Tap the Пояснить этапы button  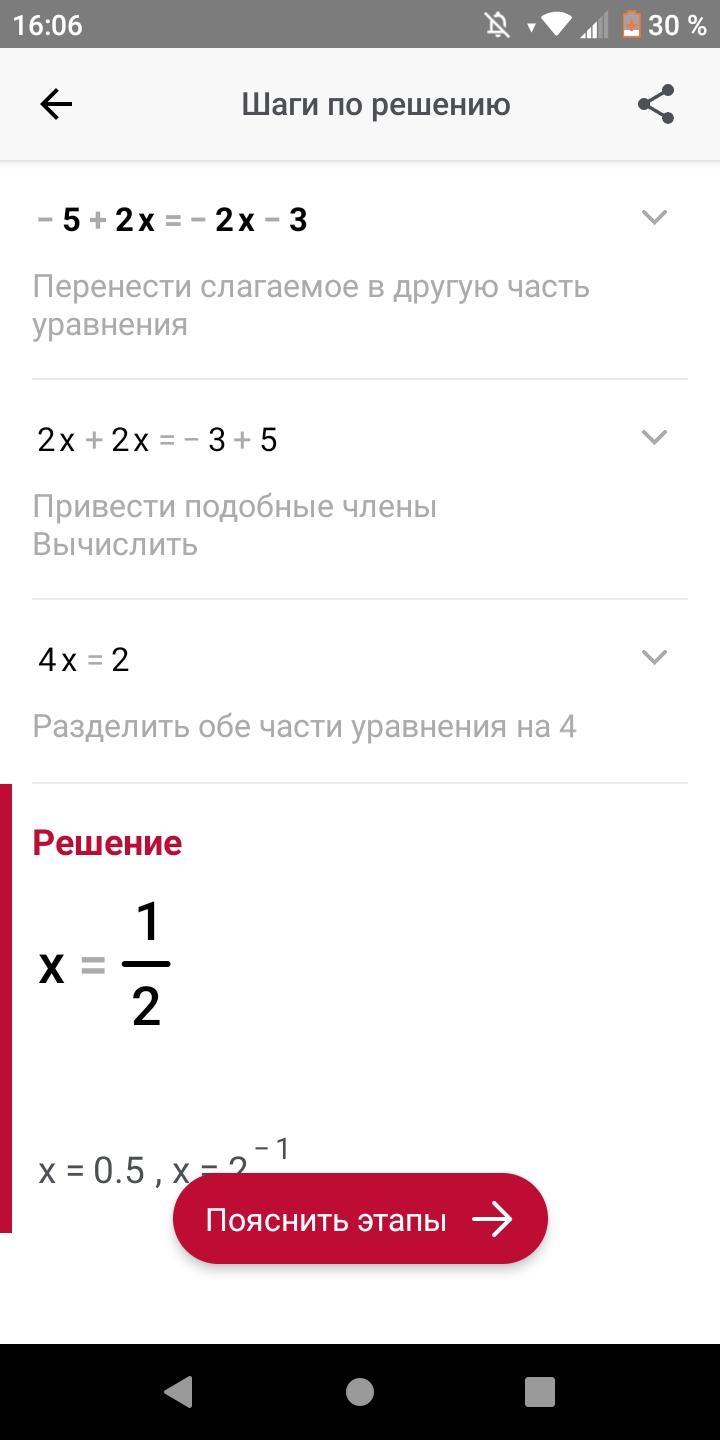point(360,1219)
